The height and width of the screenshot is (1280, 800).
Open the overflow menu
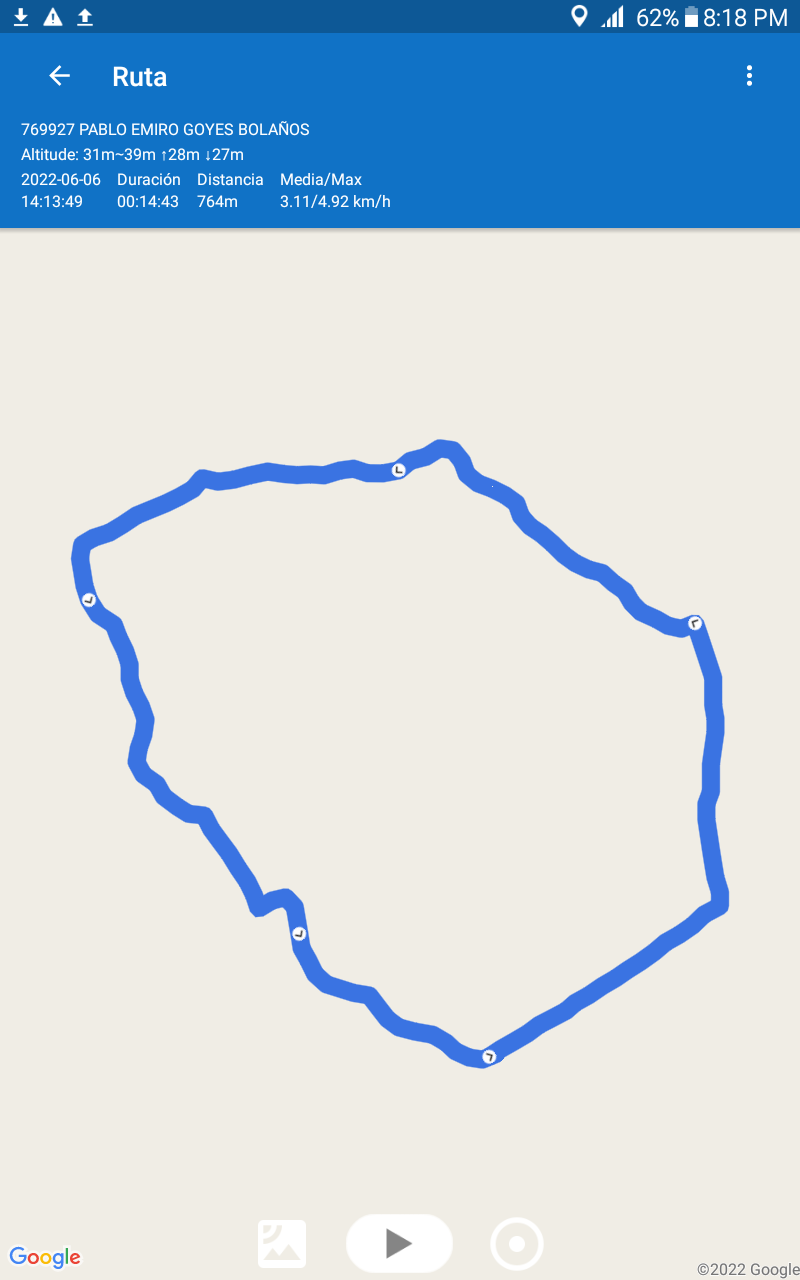point(749,76)
